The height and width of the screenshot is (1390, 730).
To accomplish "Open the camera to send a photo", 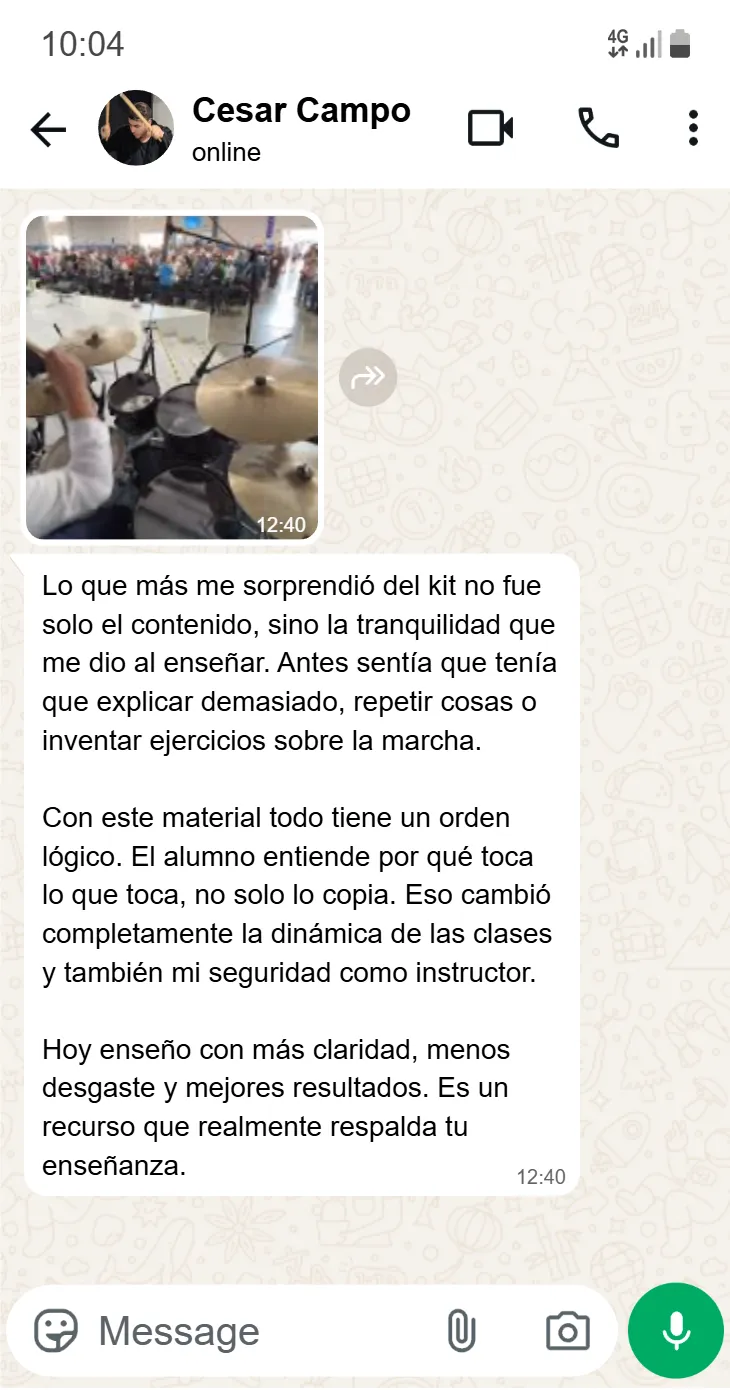I will tap(568, 1331).
